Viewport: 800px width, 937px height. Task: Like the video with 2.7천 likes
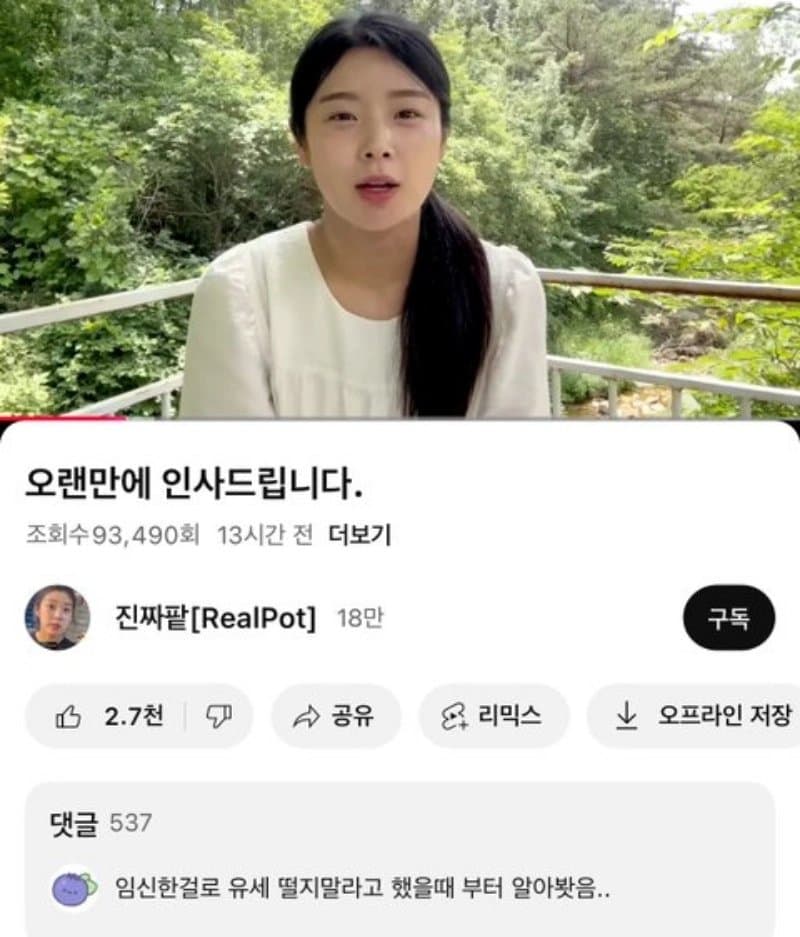[109, 716]
